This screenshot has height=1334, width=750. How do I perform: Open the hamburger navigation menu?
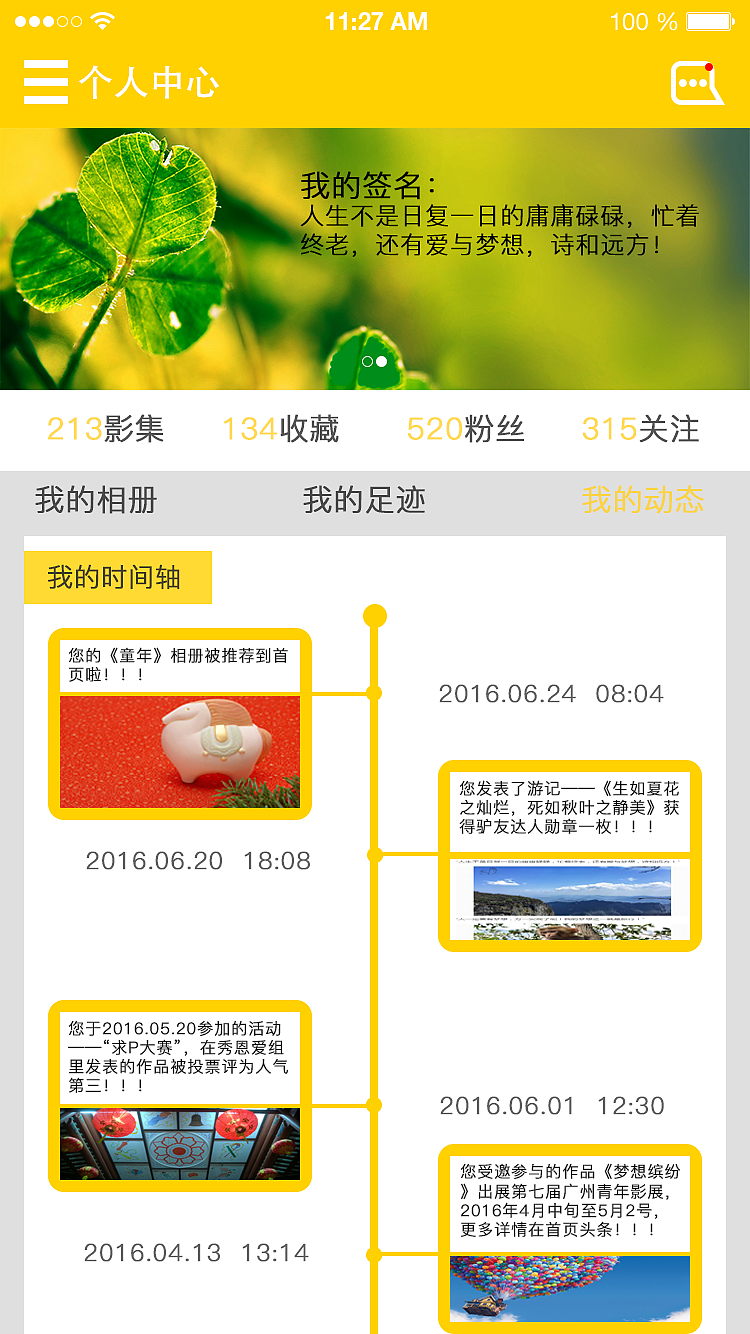point(45,82)
